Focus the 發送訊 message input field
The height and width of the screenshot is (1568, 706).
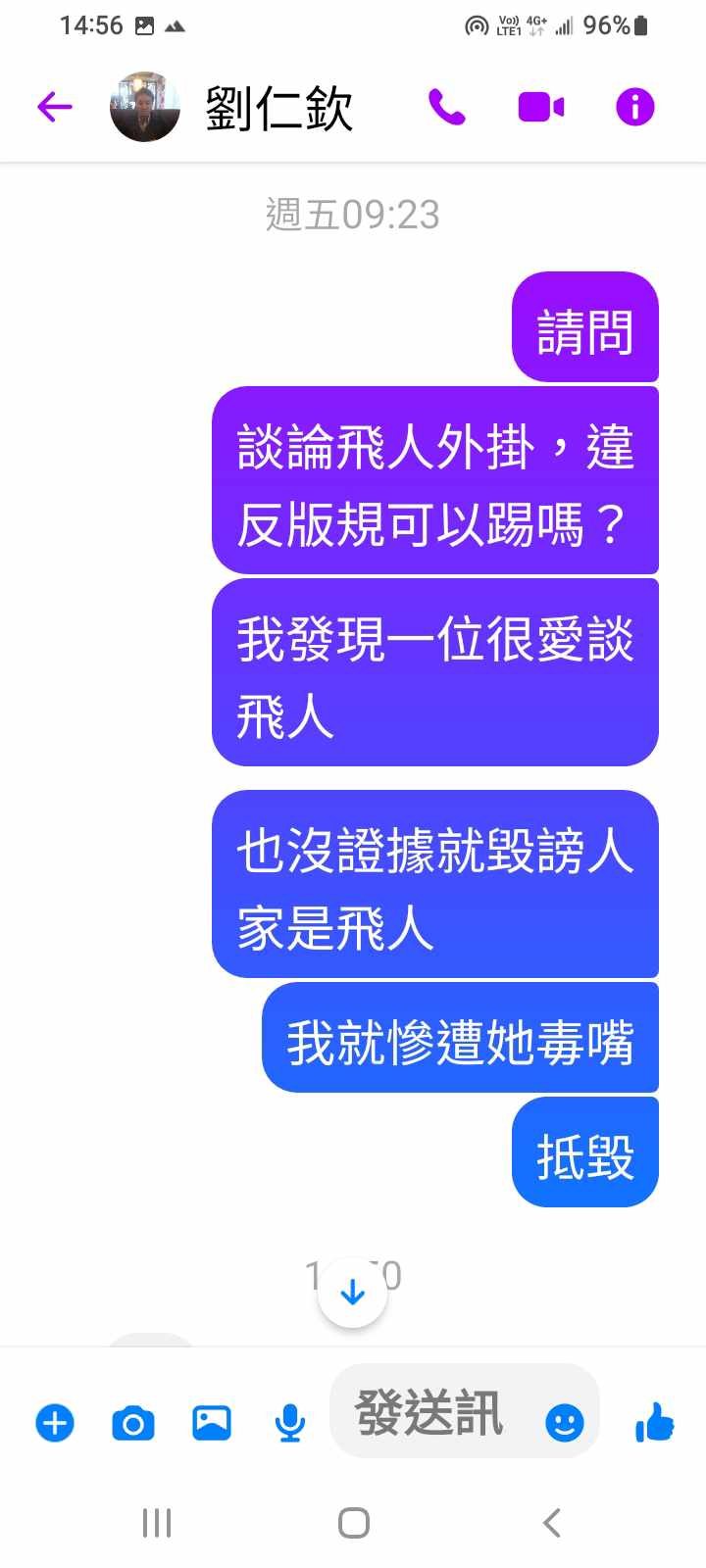pos(431,1413)
